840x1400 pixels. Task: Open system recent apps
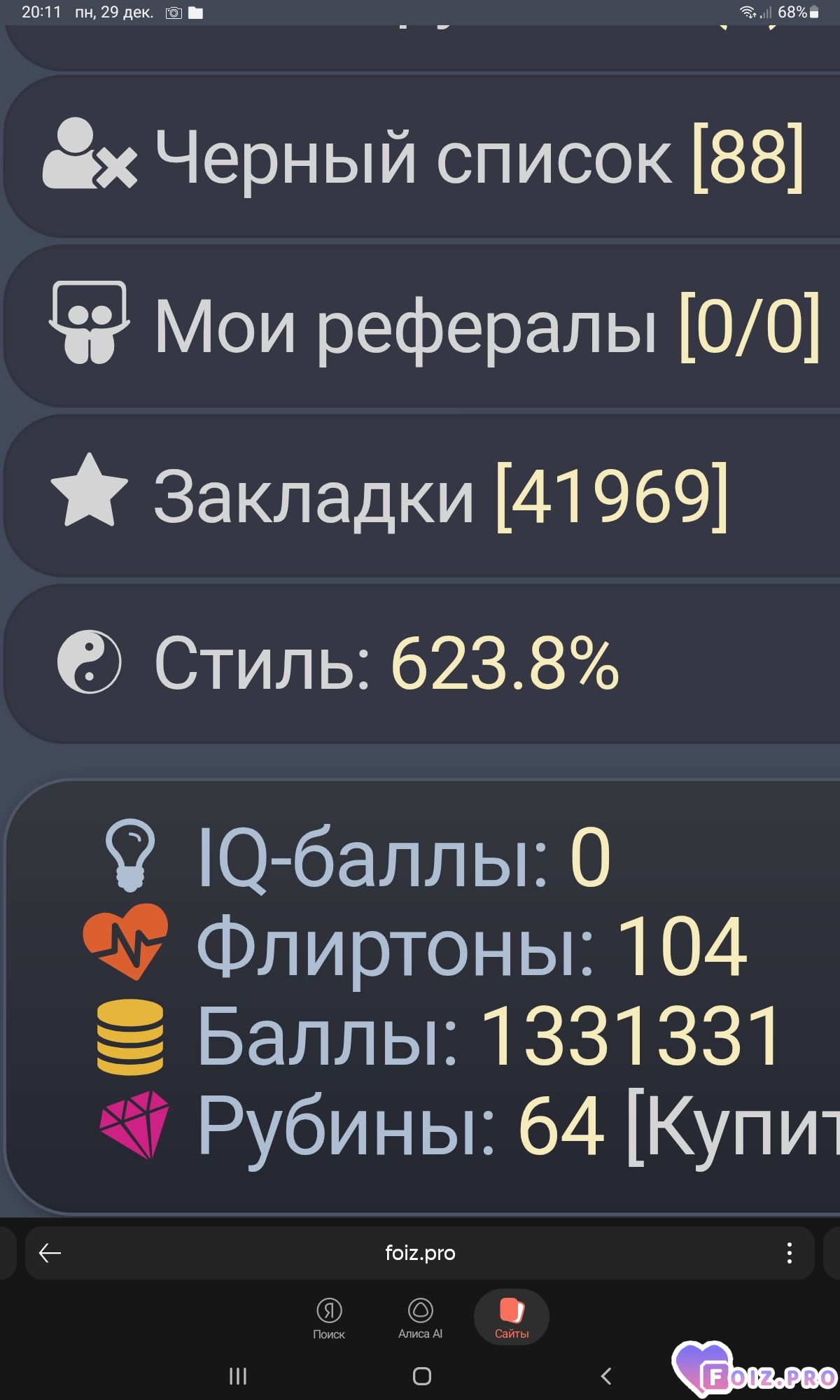pyautogui.click(x=238, y=1376)
